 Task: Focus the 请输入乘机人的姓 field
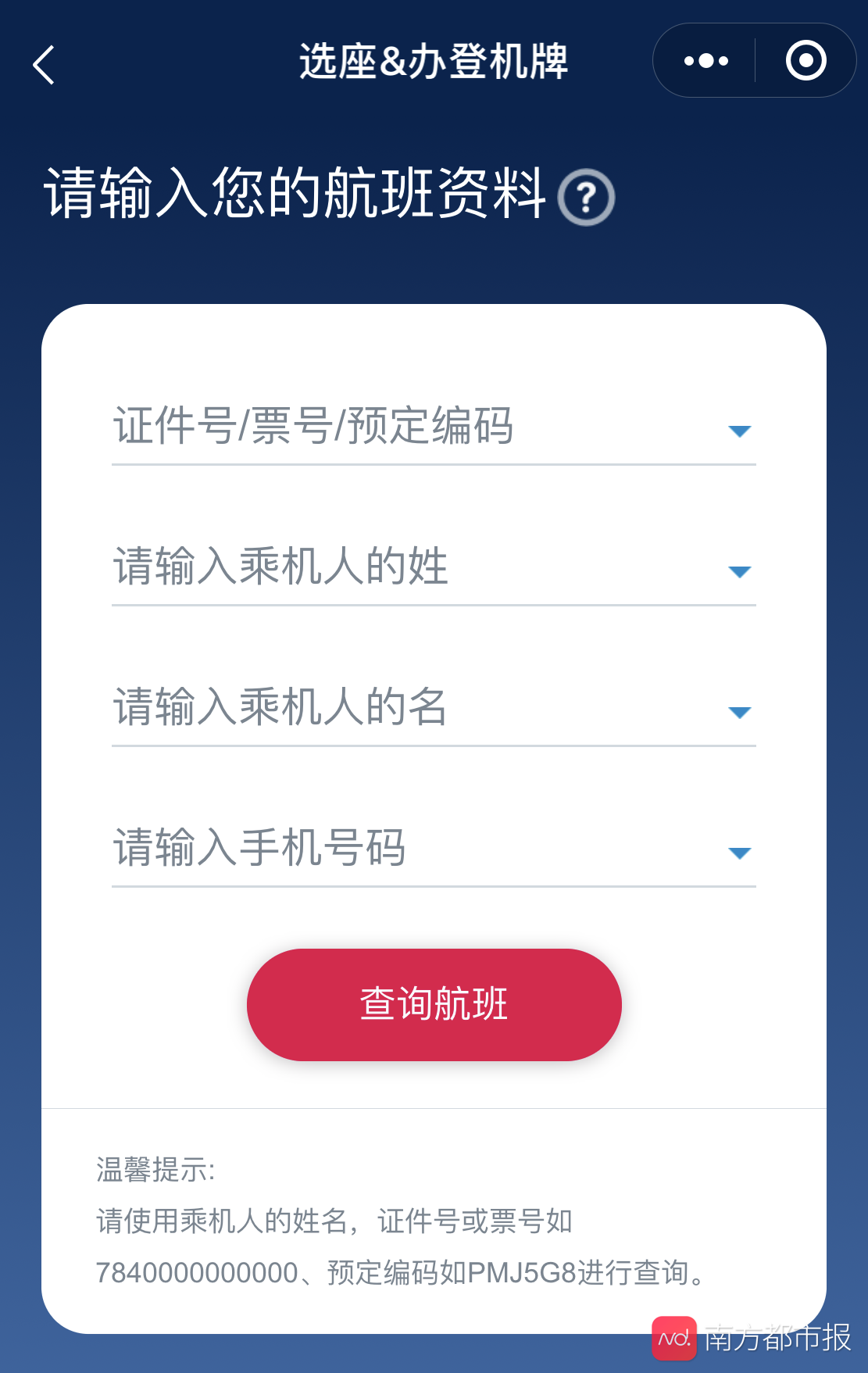point(391,567)
